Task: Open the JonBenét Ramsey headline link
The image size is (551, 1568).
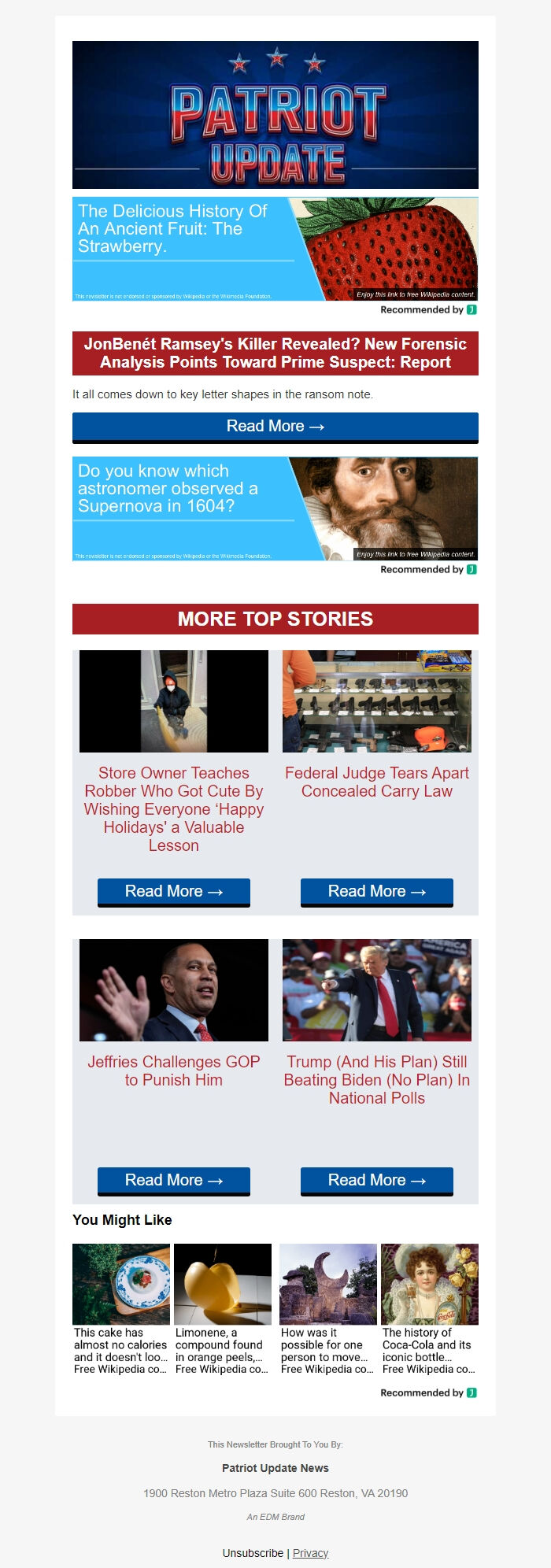Action: pyautogui.click(x=275, y=353)
